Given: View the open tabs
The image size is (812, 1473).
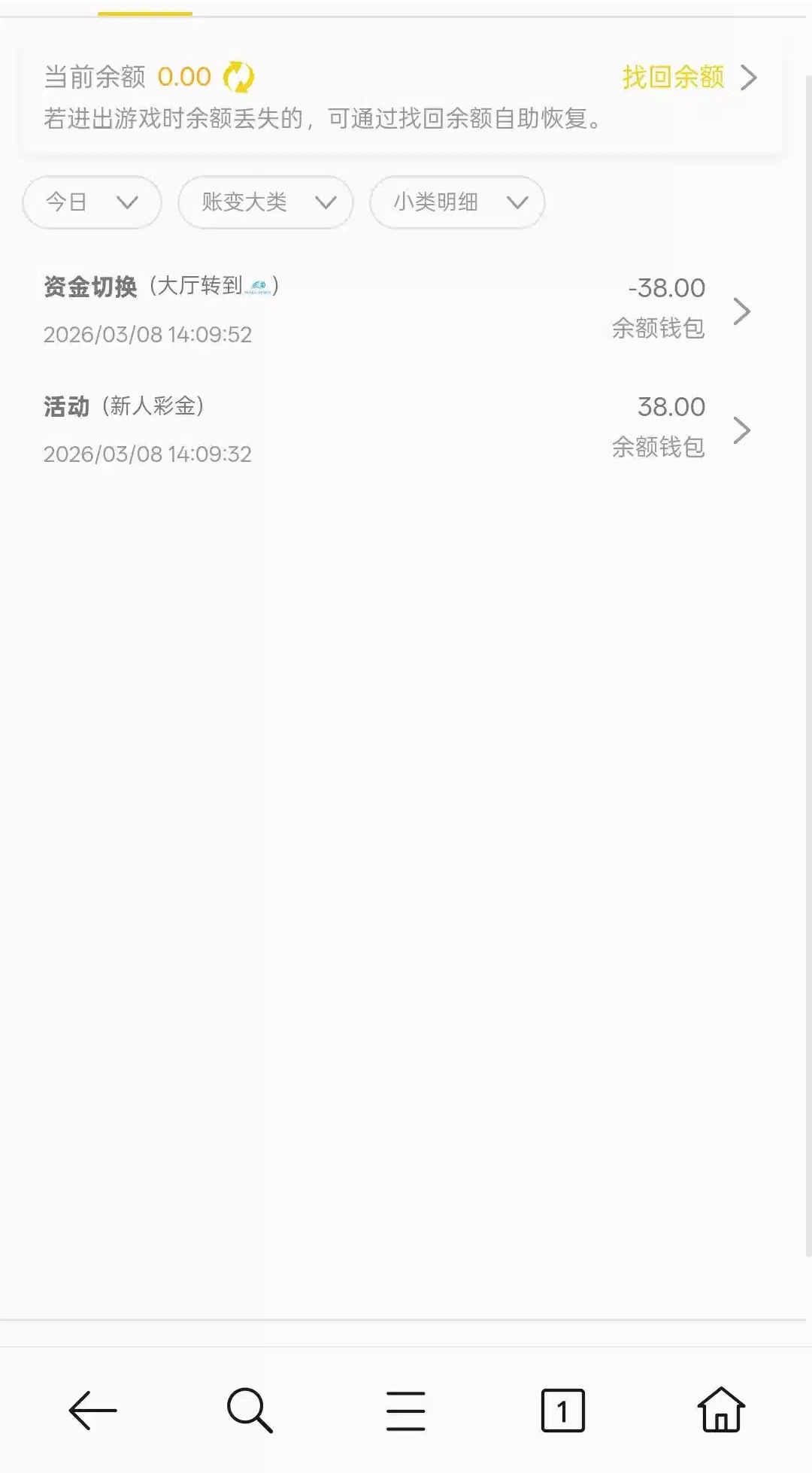Looking at the screenshot, I should [562, 1410].
